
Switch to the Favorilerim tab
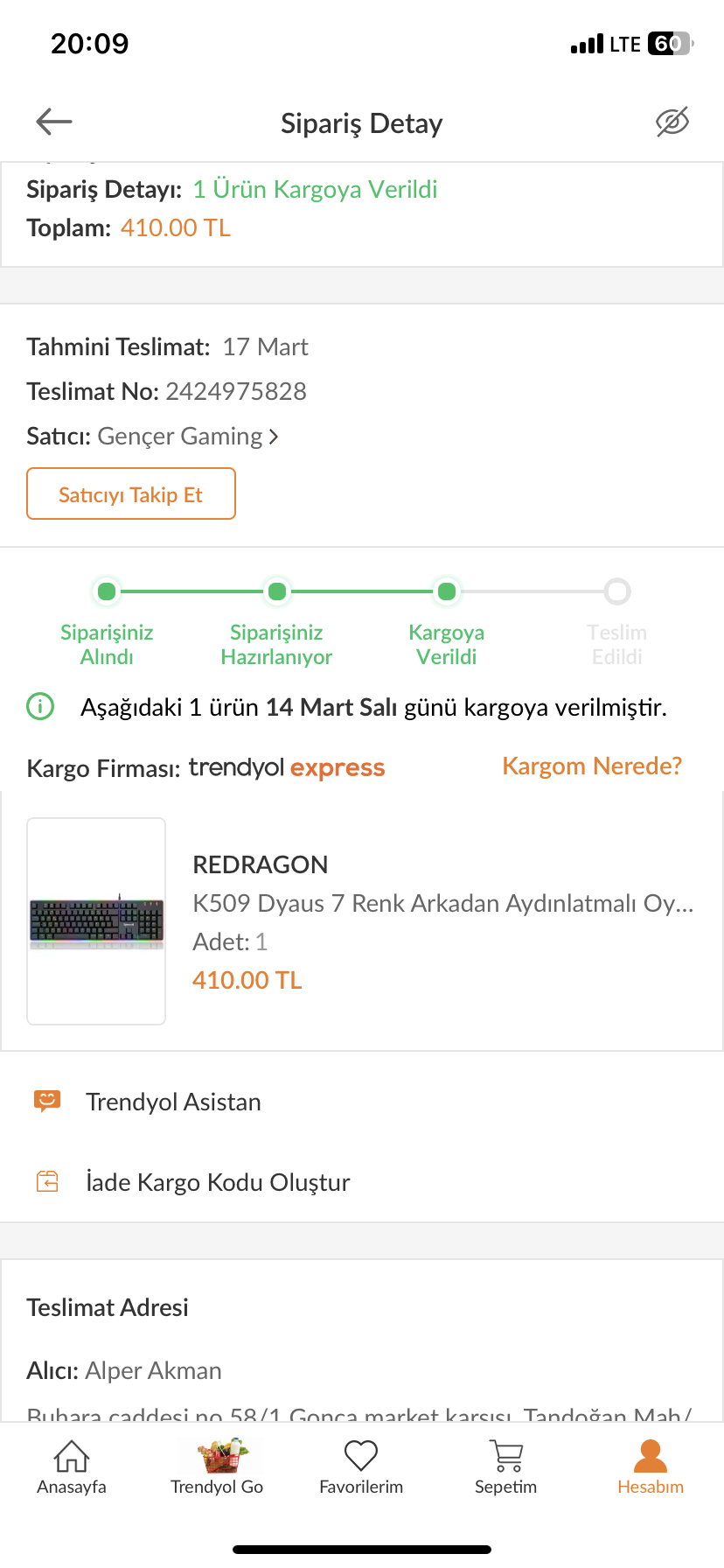(x=361, y=1467)
